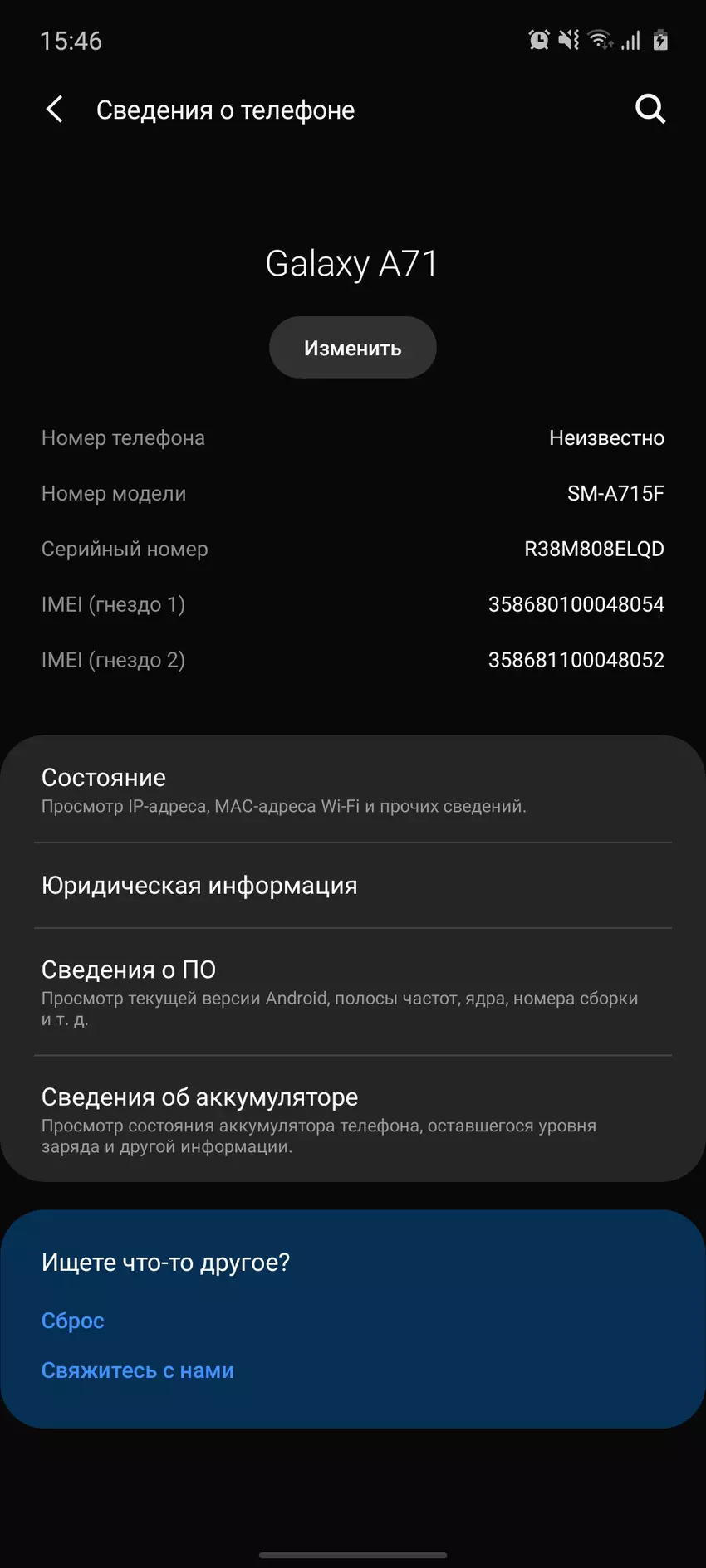Open Юридическая информация

352,886
